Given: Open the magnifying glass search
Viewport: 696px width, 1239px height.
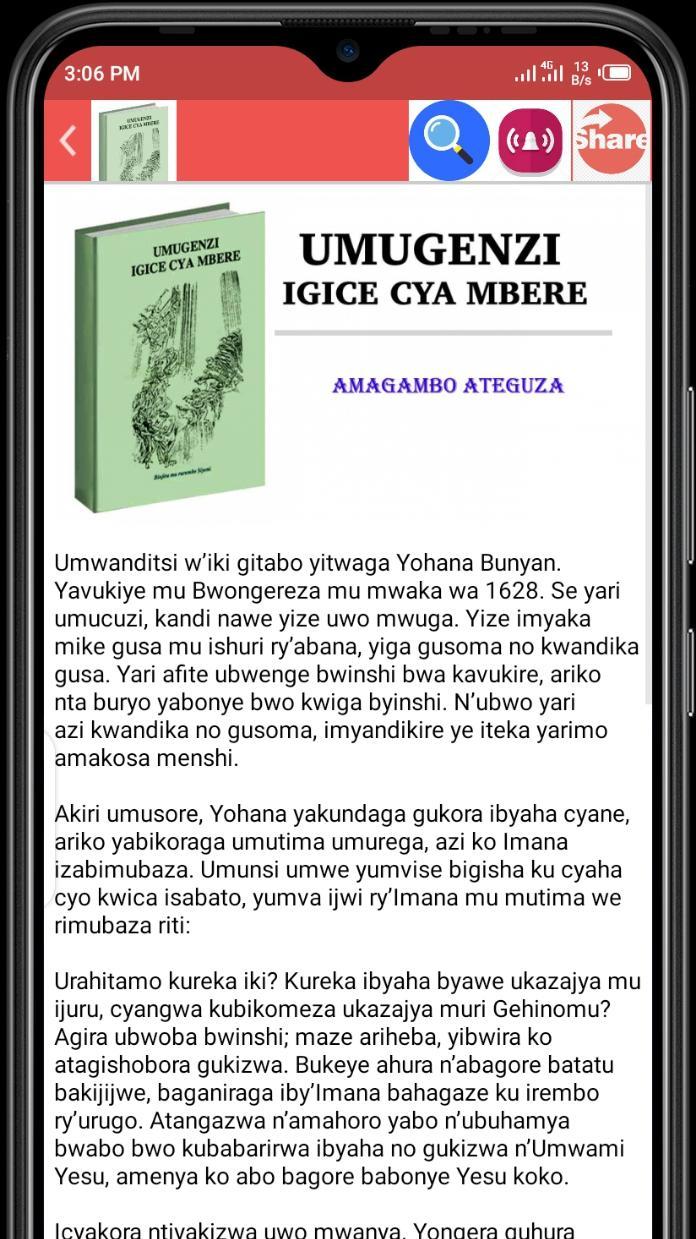Looking at the screenshot, I should [x=449, y=140].
